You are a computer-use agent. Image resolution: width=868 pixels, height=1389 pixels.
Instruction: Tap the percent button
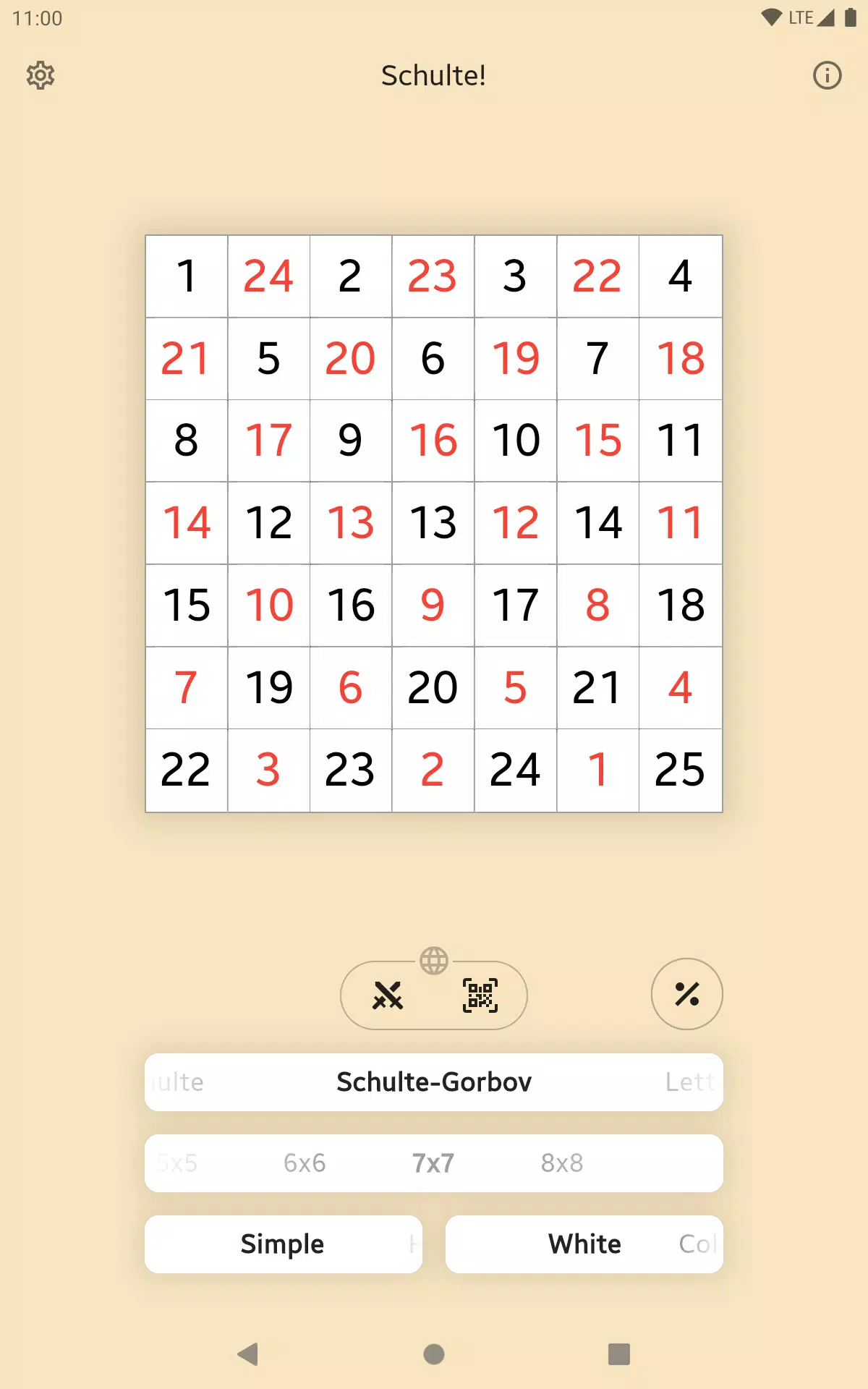(686, 994)
